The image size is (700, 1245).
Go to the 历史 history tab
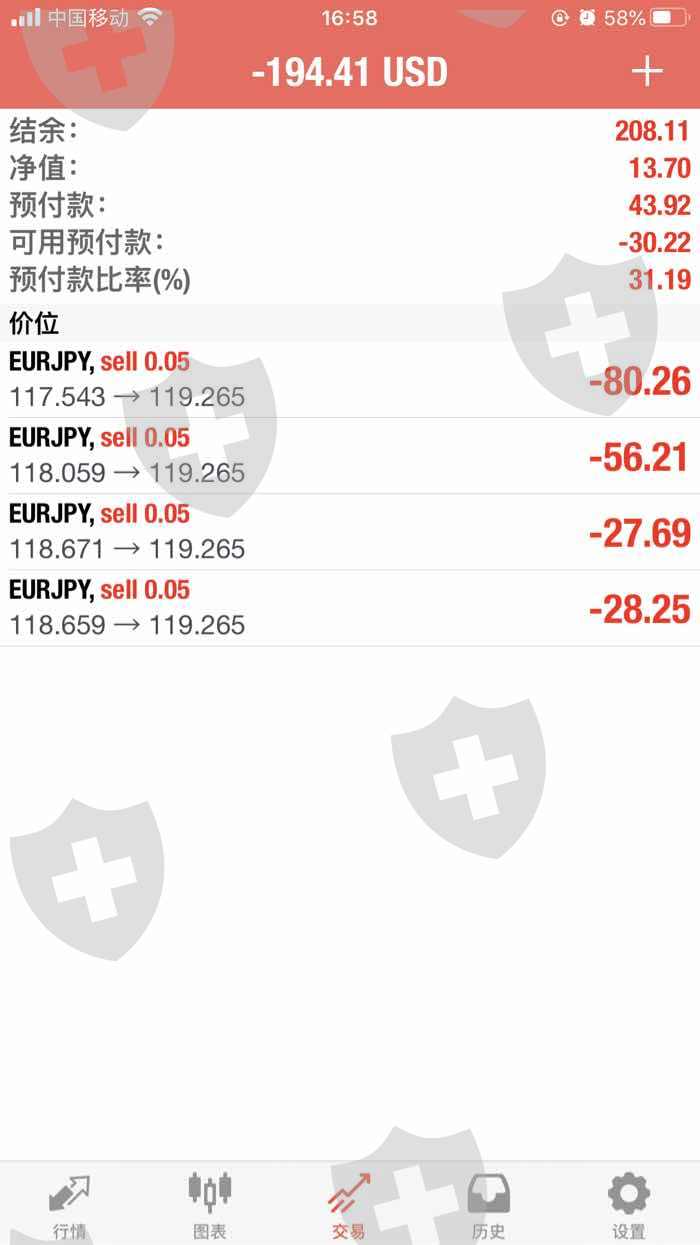[489, 1204]
